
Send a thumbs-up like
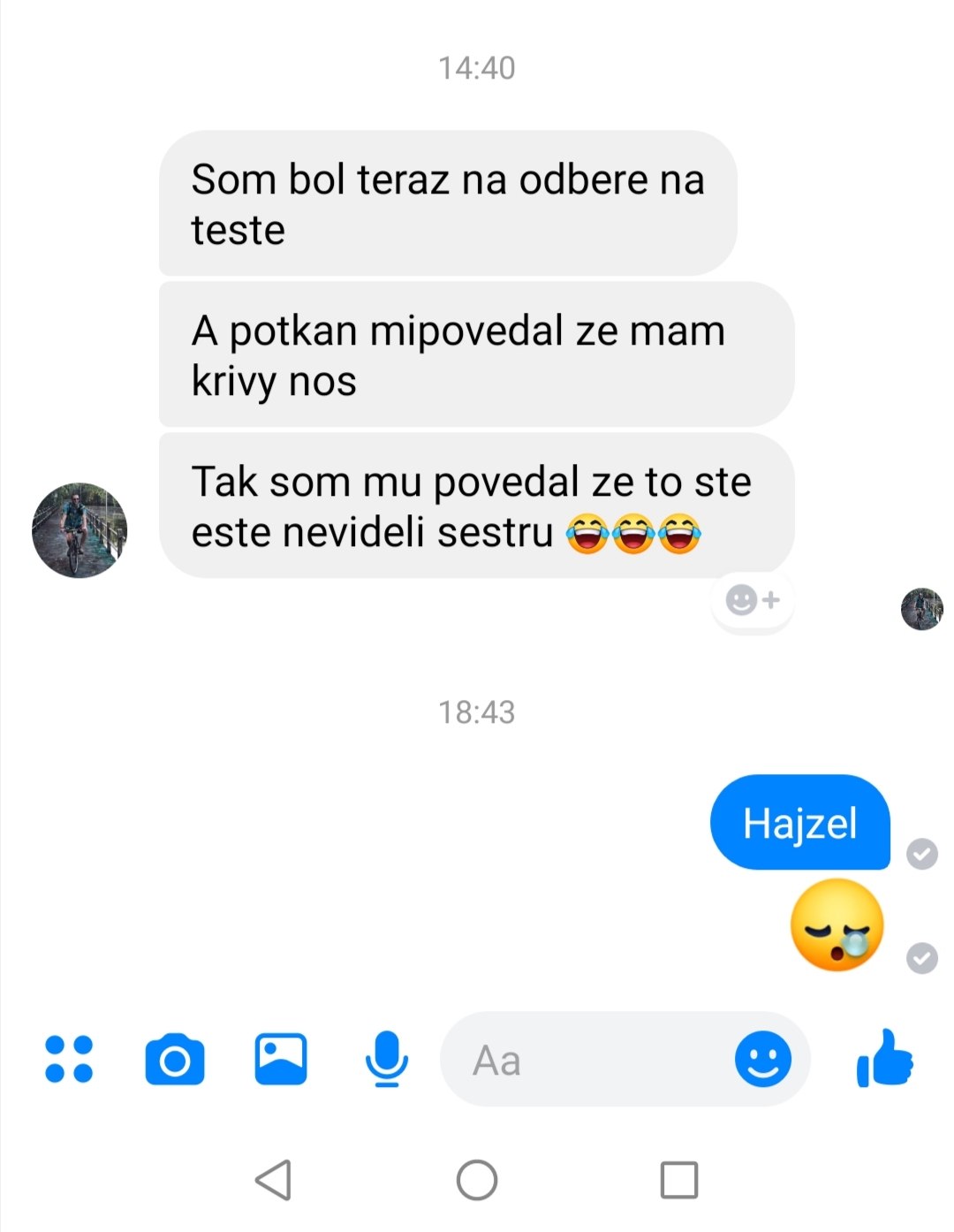pyautogui.click(x=884, y=1058)
